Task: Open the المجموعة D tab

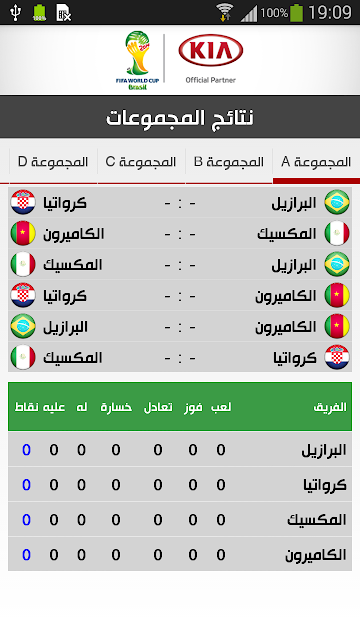Action: click(53, 162)
